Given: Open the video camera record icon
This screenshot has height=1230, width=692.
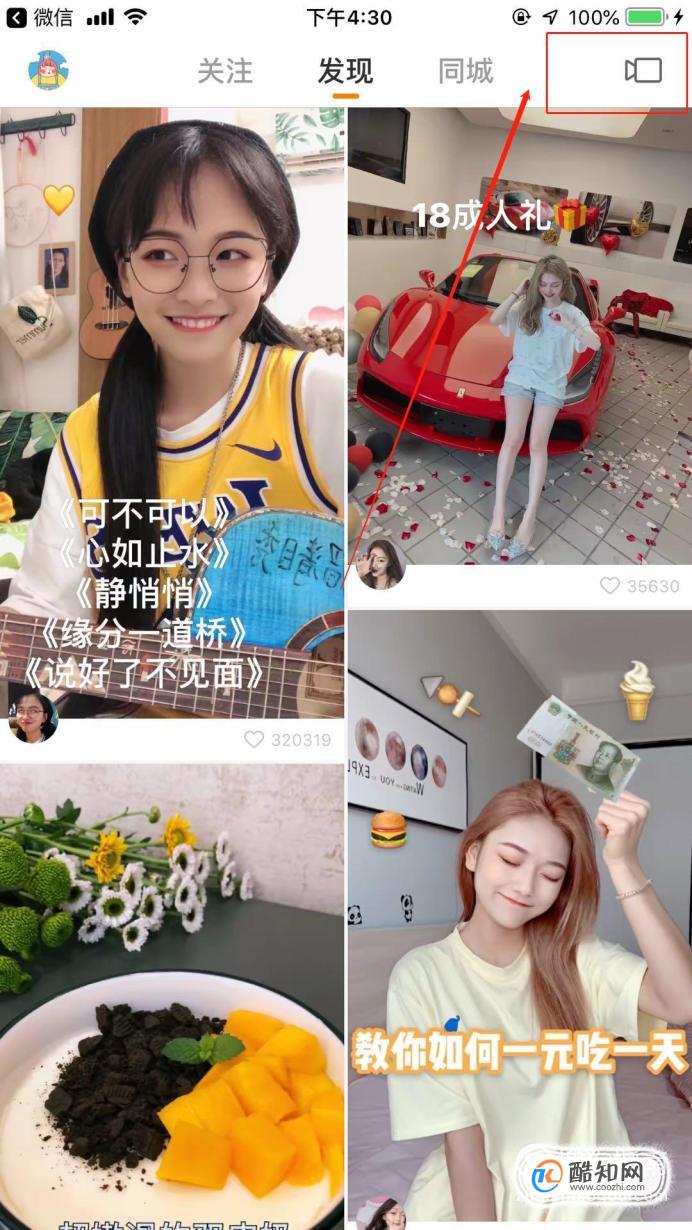Looking at the screenshot, I should pyautogui.click(x=643, y=70).
